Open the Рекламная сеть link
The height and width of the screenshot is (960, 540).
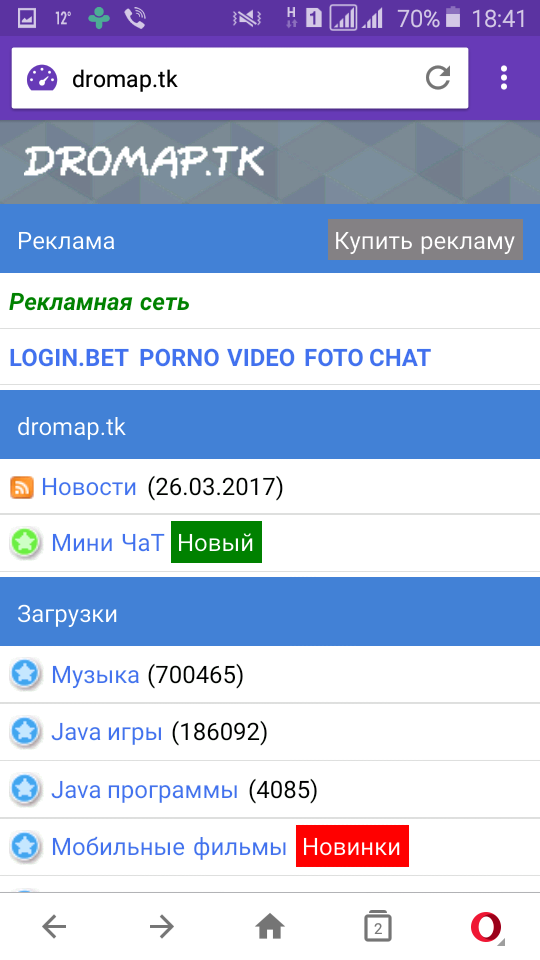click(x=99, y=302)
